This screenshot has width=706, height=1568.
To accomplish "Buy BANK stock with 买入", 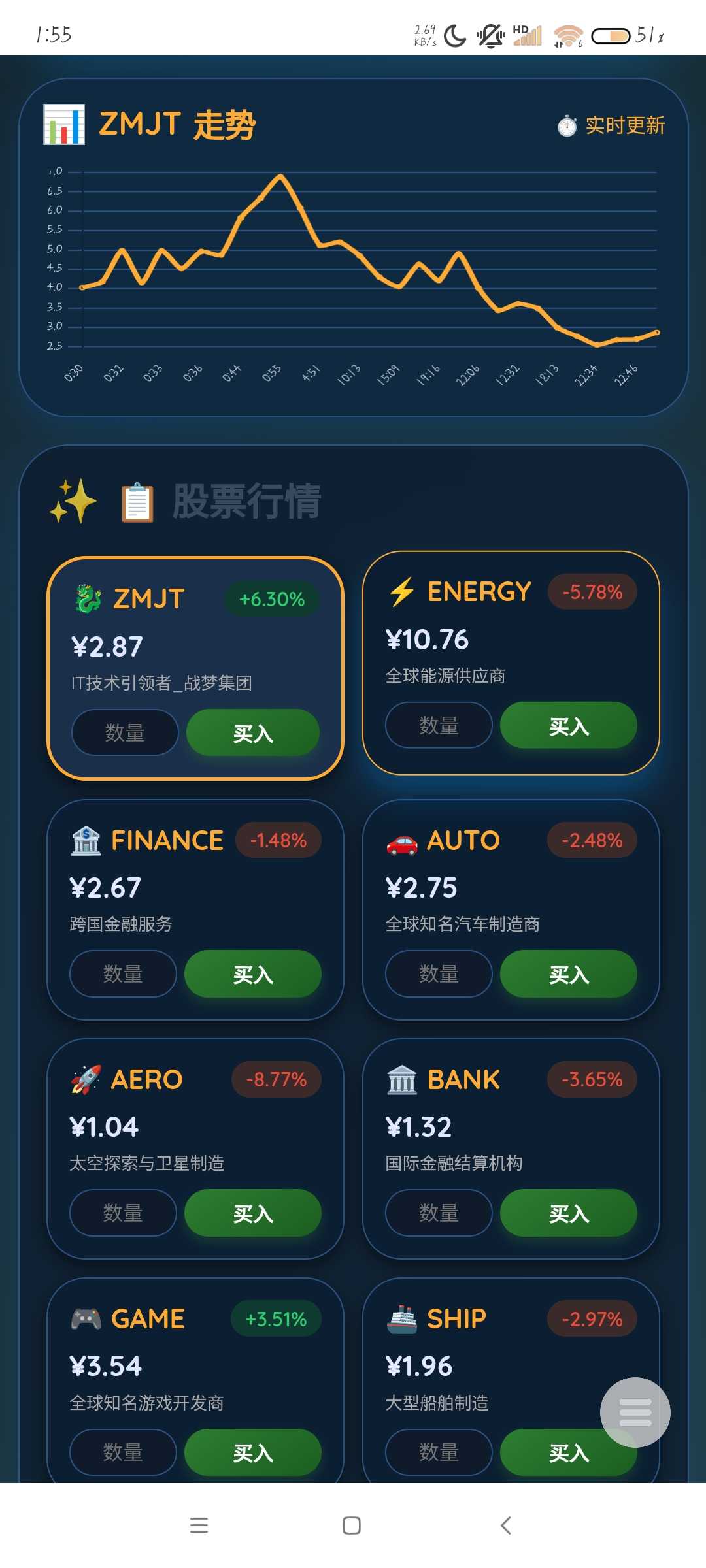I will pyautogui.click(x=568, y=1213).
